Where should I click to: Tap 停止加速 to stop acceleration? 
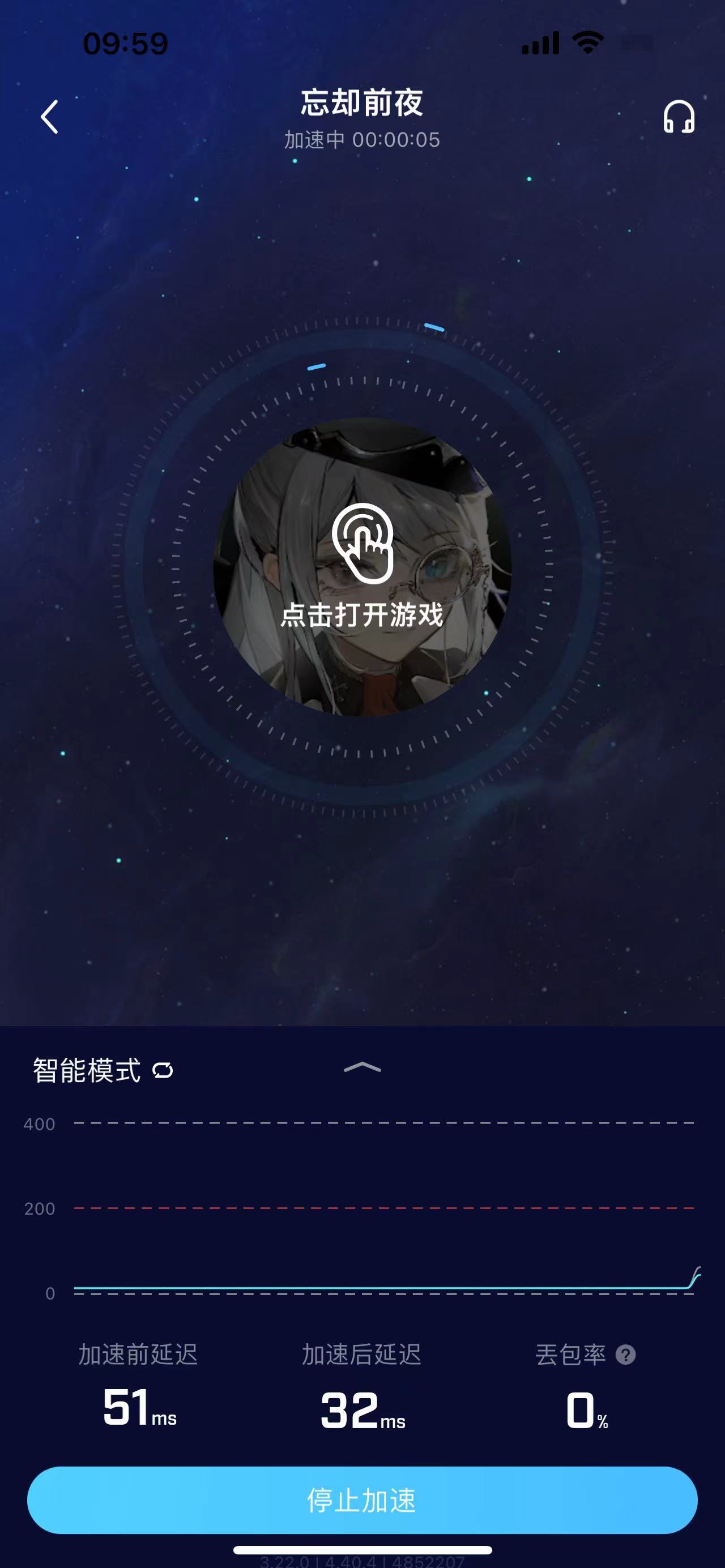coord(362,1500)
